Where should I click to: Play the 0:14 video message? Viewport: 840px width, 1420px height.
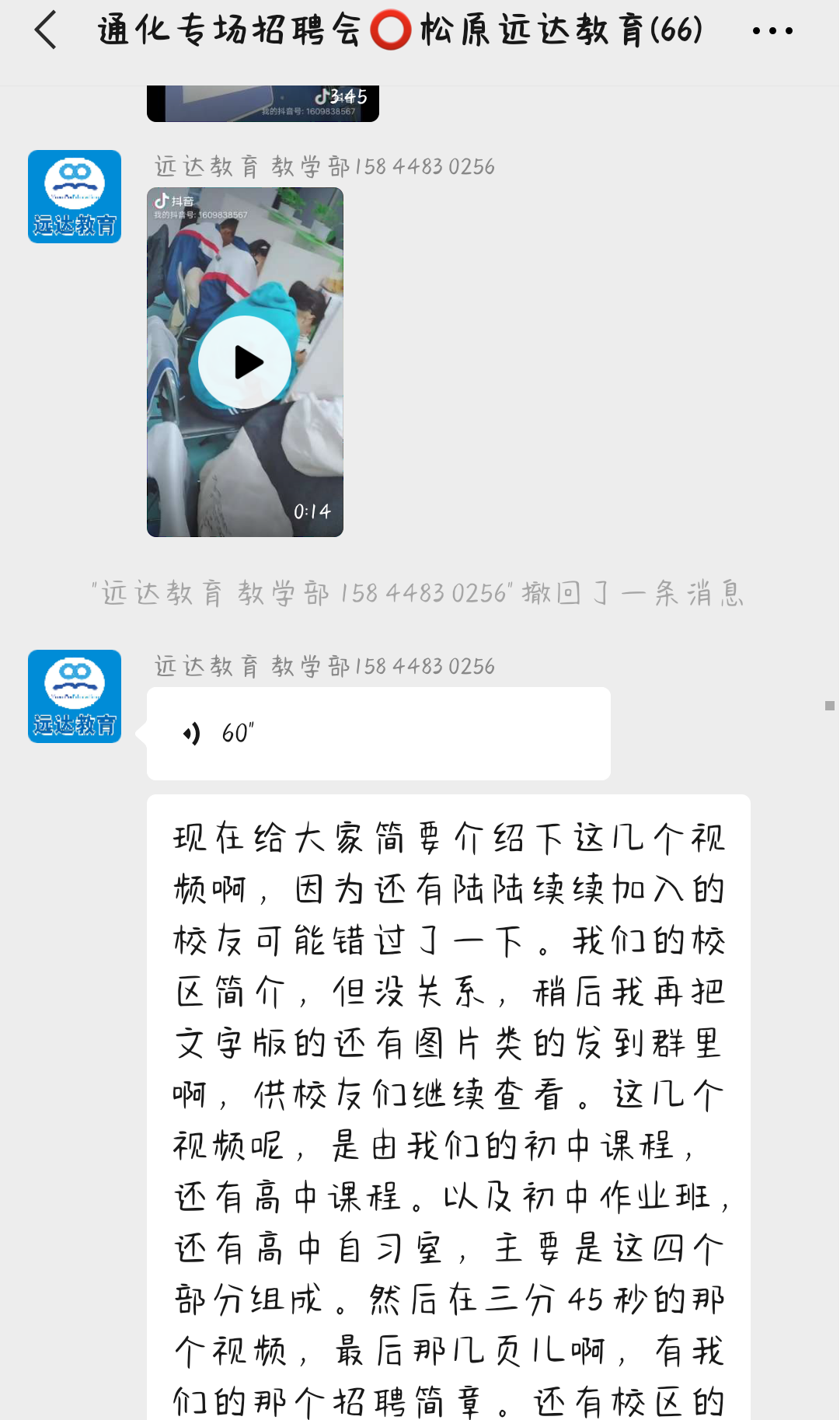245,362
